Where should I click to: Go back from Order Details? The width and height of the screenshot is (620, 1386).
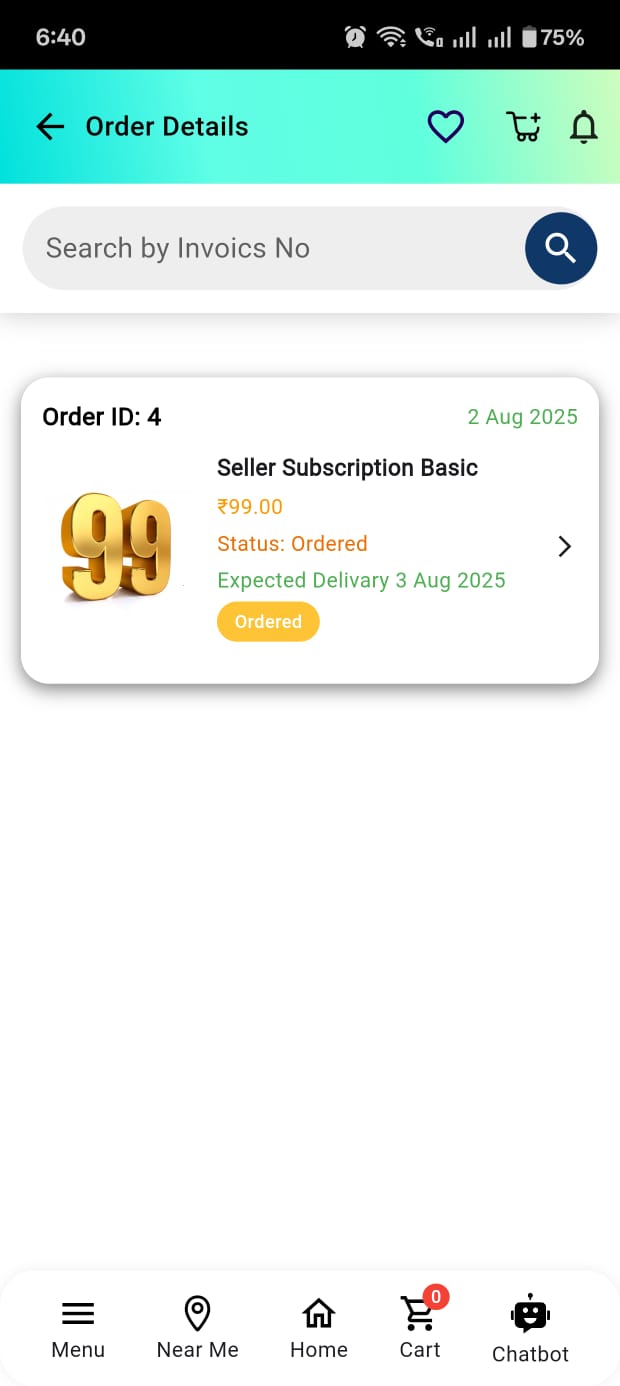[49, 127]
